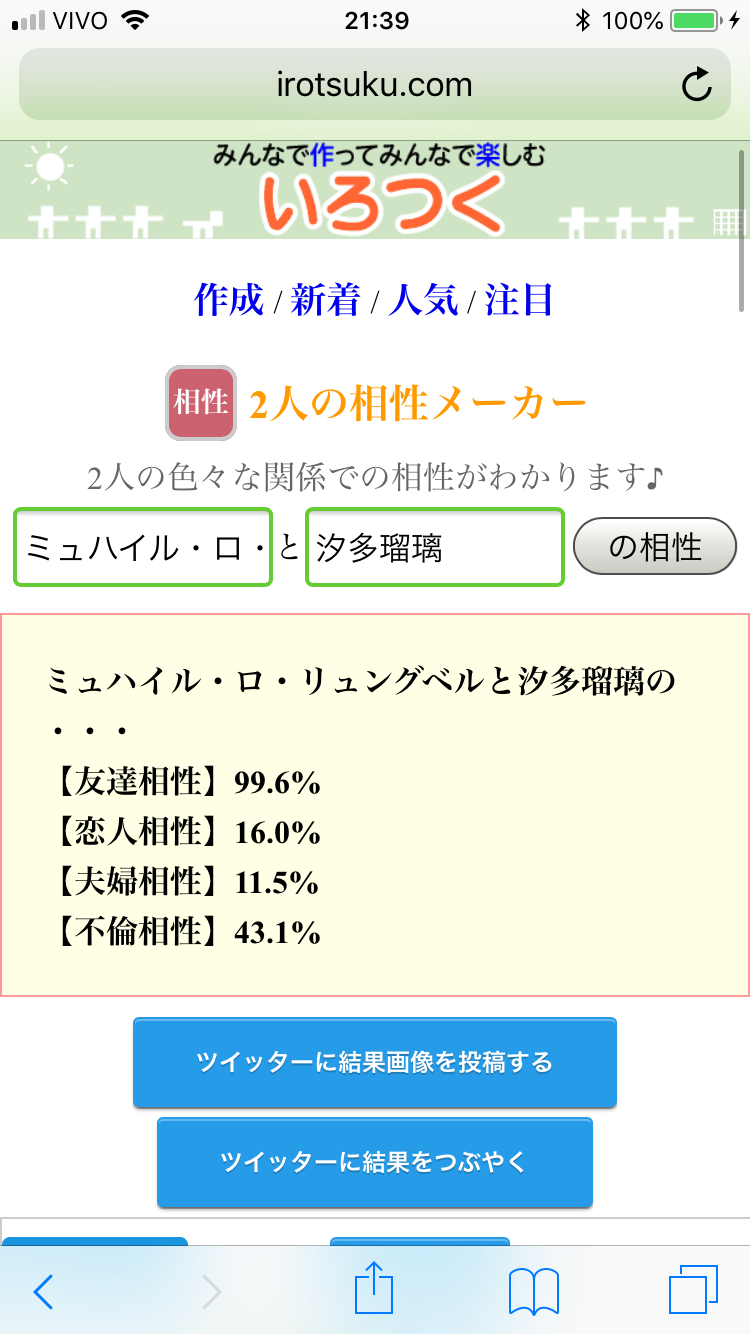
Task: Open the 人気 page
Action: (x=422, y=300)
